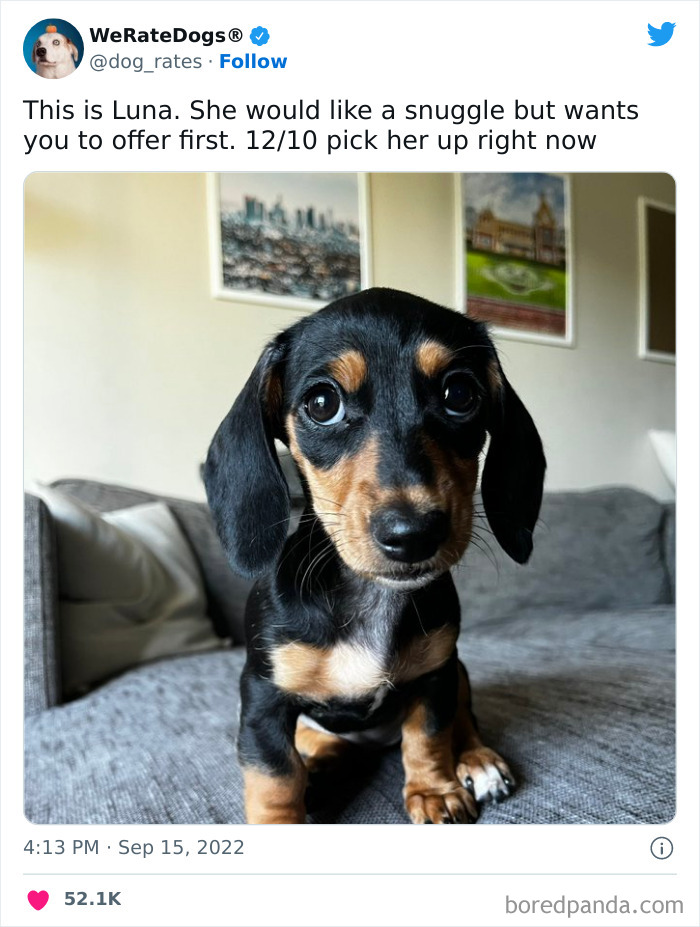The width and height of the screenshot is (700, 927).
Task: Open the tweet timestamp Sep 15, 2022
Action: click(134, 847)
